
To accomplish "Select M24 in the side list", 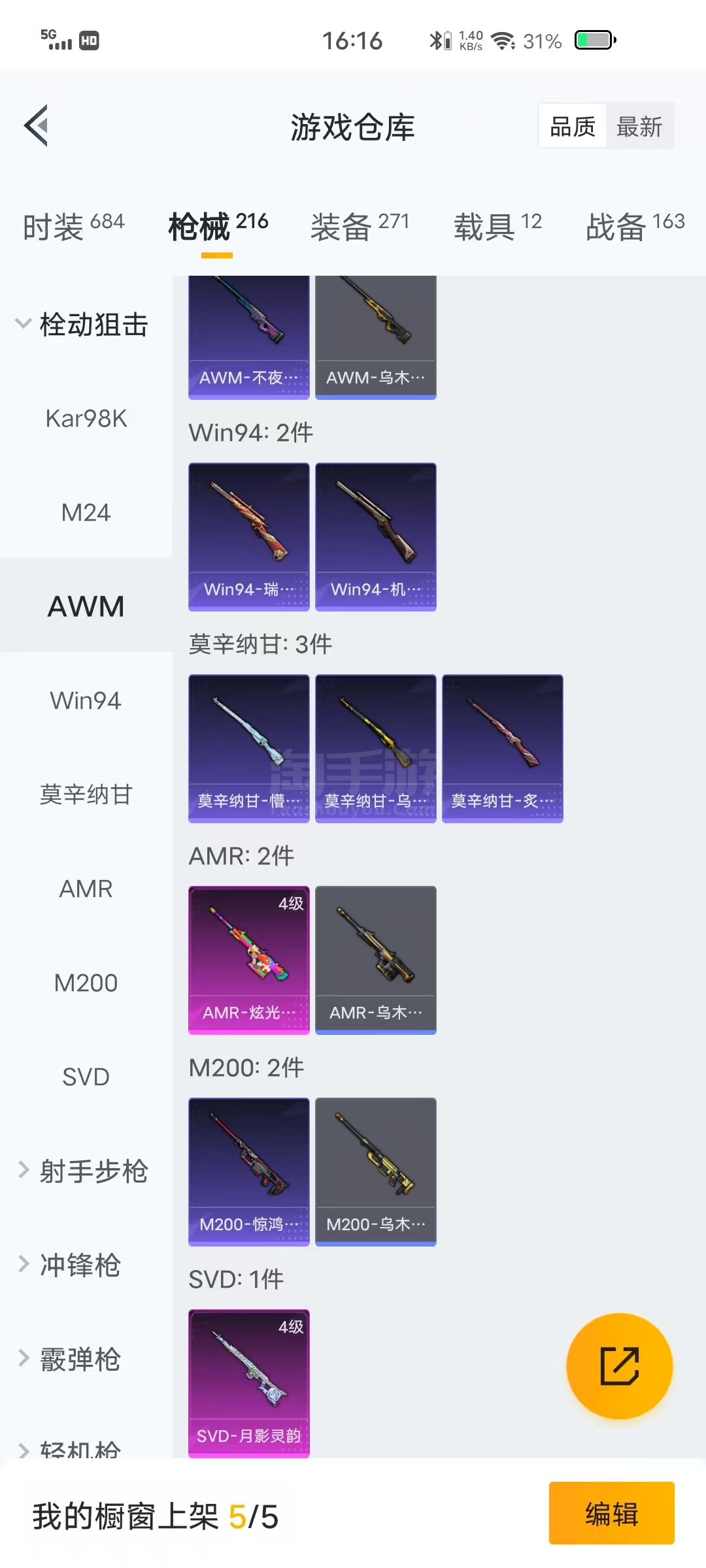I will (x=86, y=513).
